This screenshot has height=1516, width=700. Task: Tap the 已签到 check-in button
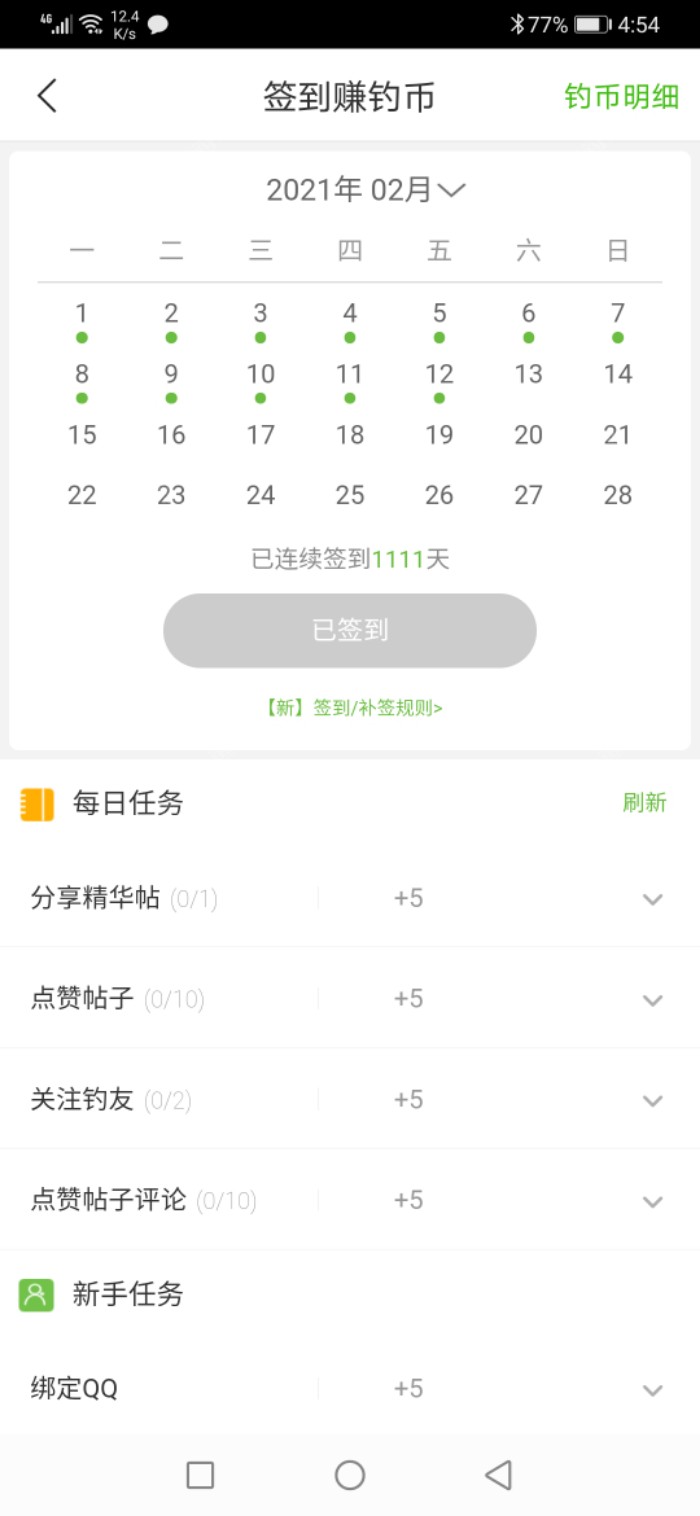coord(350,631)
